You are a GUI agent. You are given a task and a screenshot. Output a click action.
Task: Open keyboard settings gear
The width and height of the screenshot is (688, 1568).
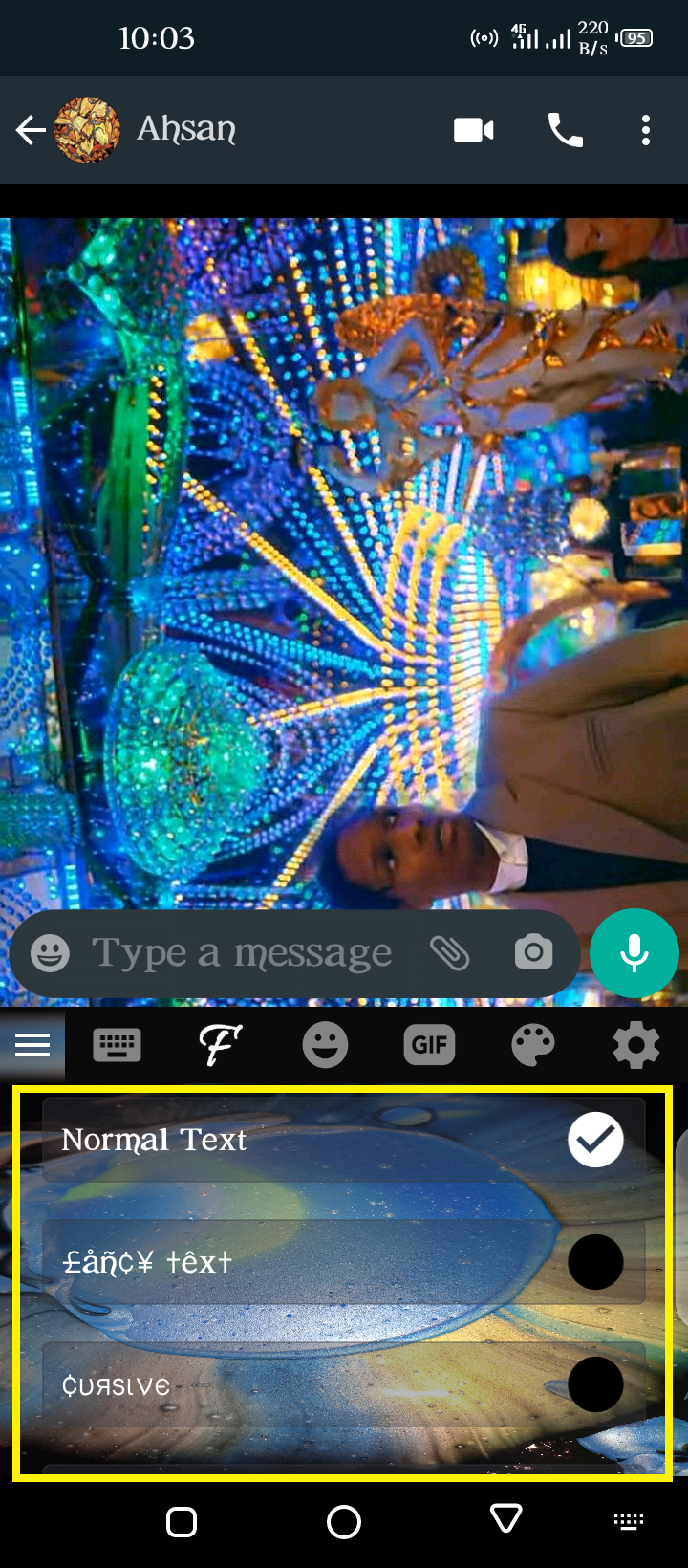[636, 1045]
